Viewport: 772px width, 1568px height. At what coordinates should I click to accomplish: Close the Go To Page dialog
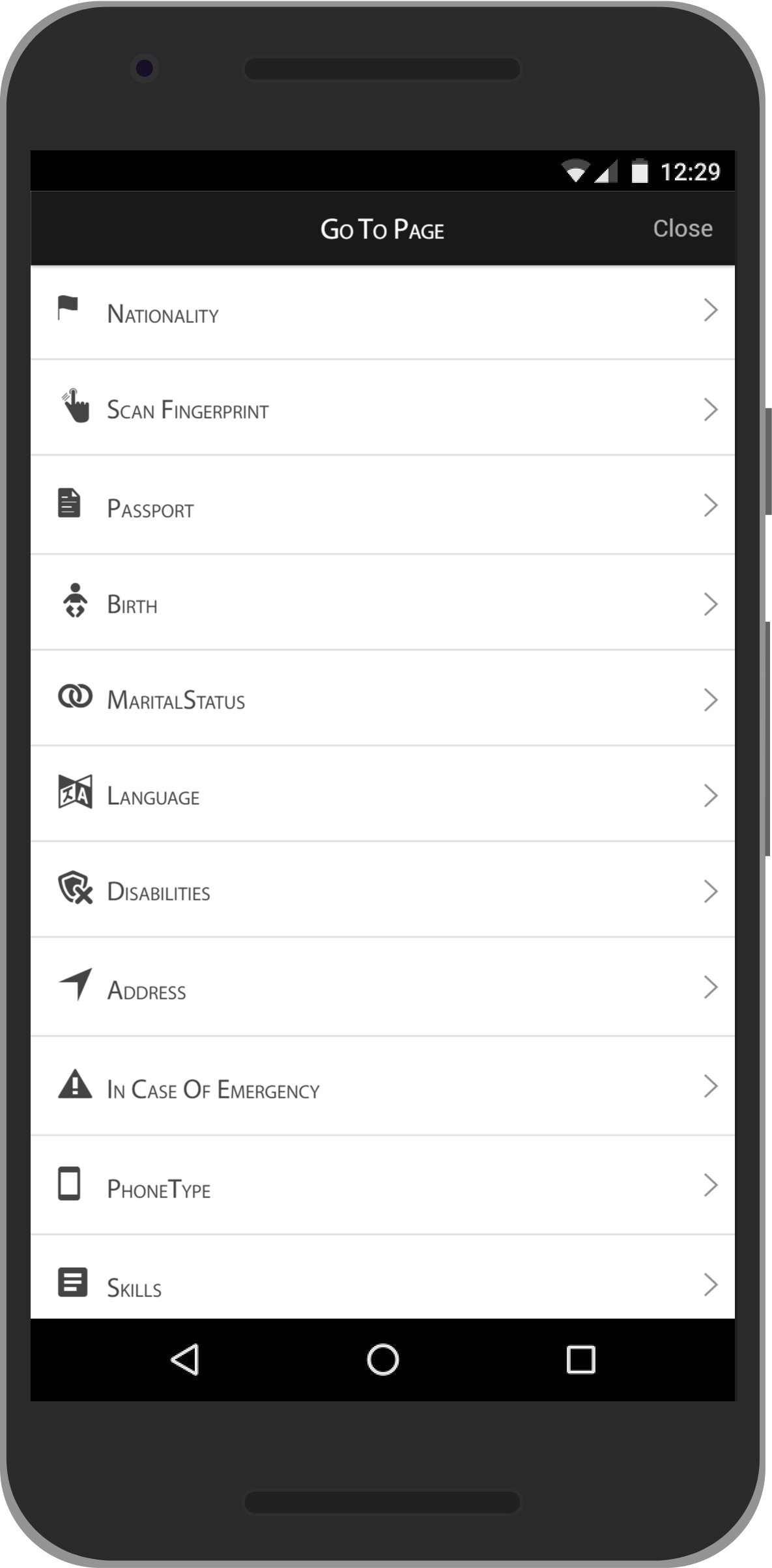(682, 229)
